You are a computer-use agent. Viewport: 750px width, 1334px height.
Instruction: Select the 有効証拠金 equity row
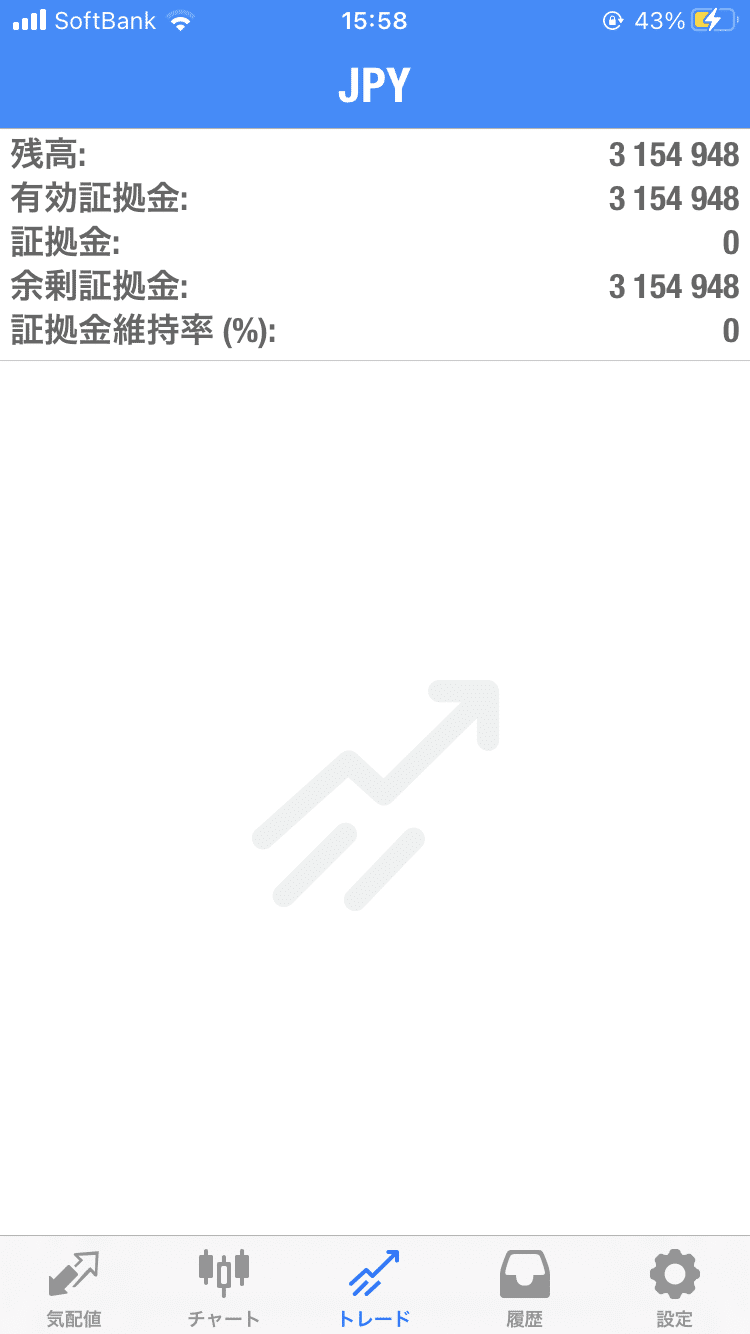tap(374, 199)
